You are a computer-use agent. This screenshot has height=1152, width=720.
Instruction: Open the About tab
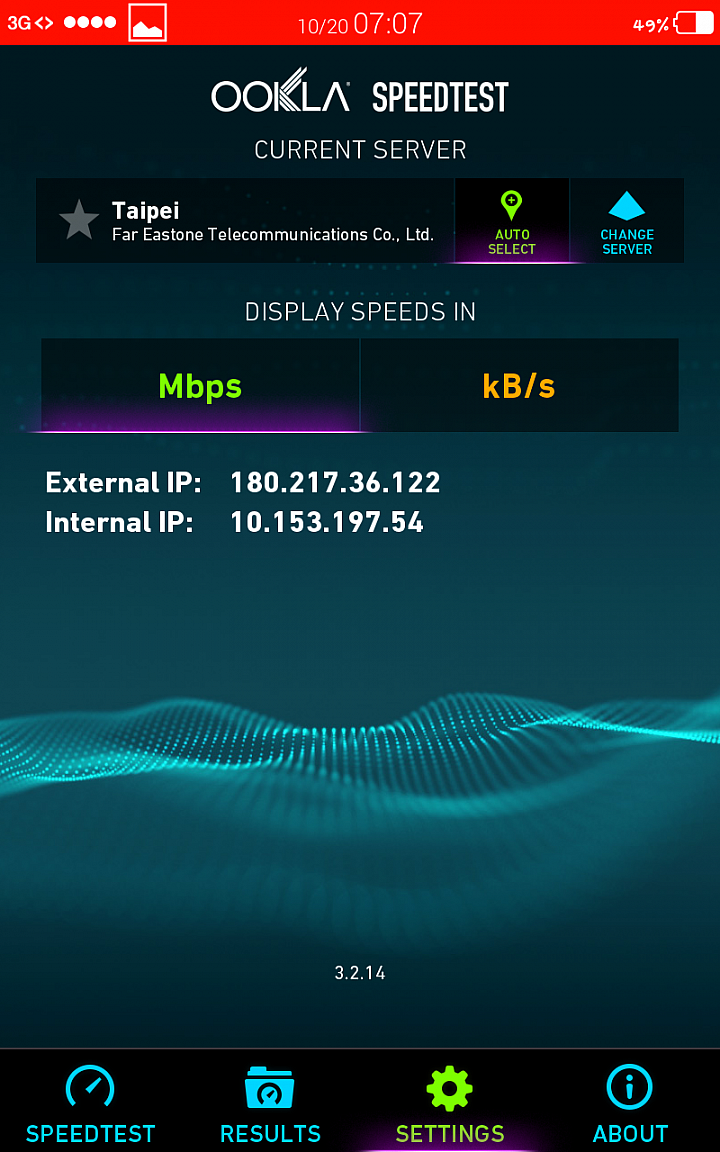coord(630,1103)
